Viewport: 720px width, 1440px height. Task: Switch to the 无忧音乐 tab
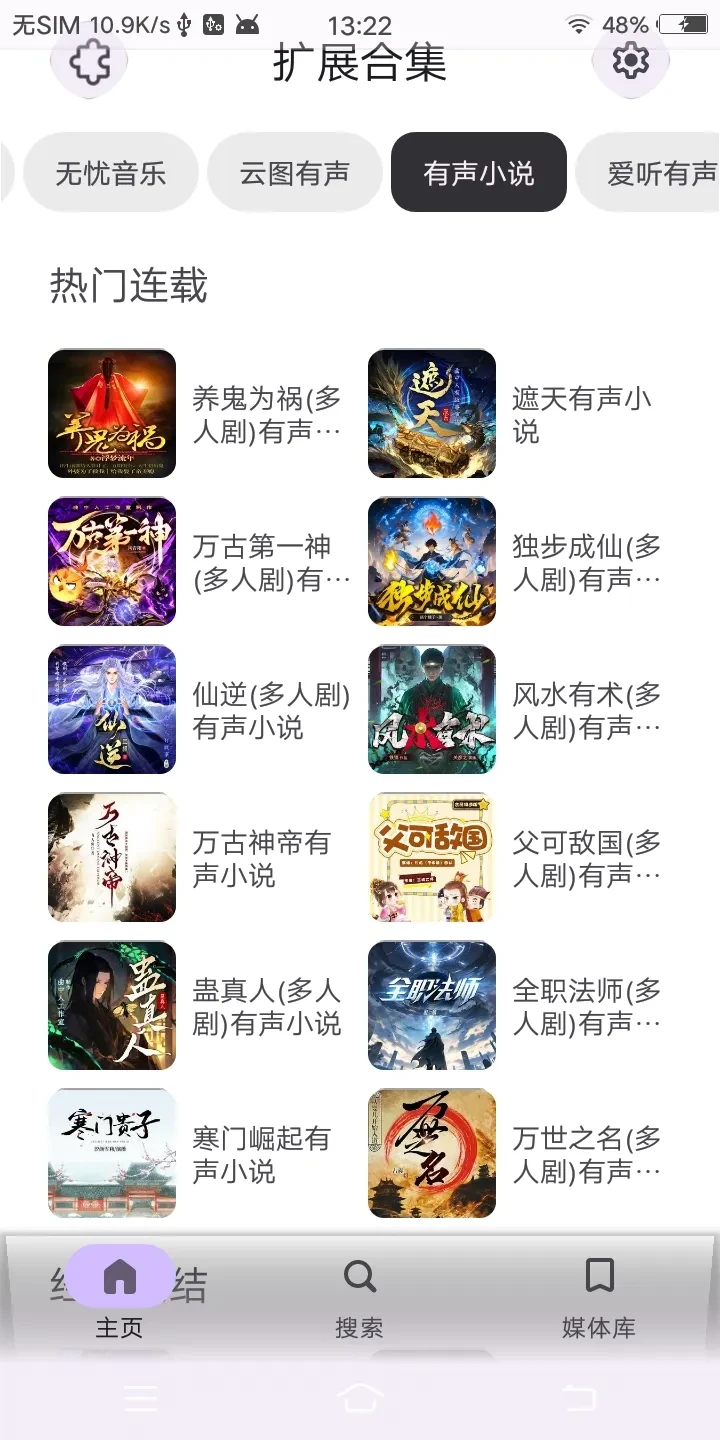point(110,172)
